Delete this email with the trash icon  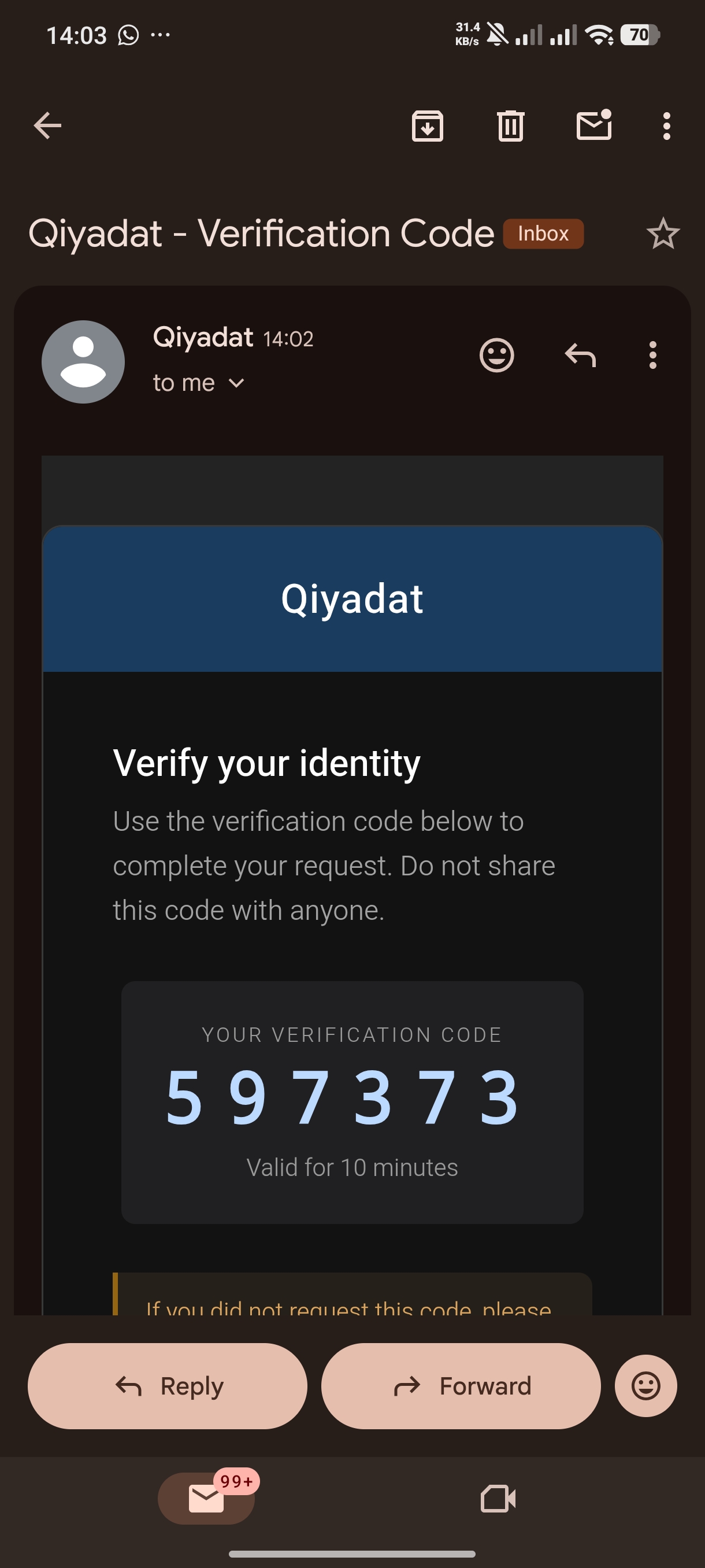(510, 126)
